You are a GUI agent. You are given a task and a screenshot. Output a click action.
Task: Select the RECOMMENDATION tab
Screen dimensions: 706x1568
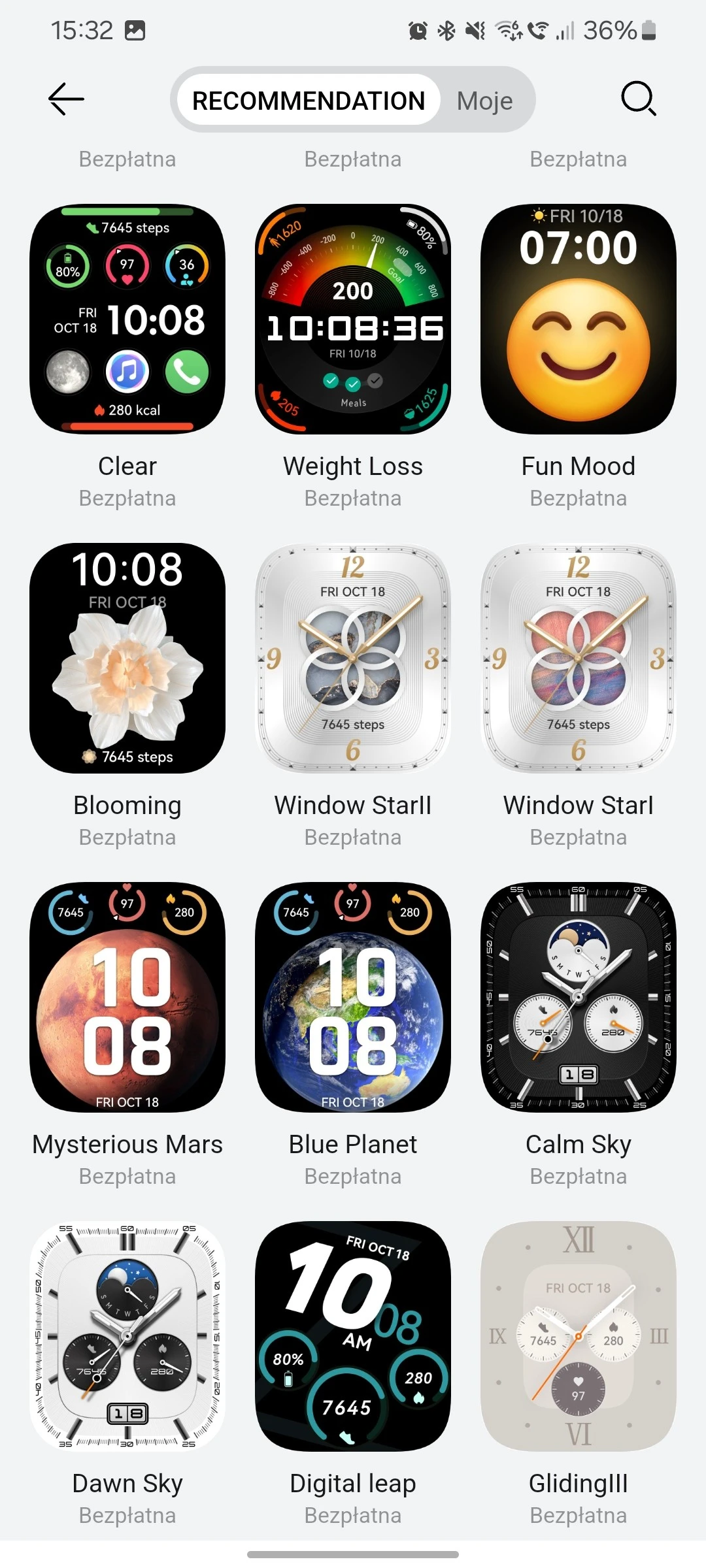pos(309,101)
